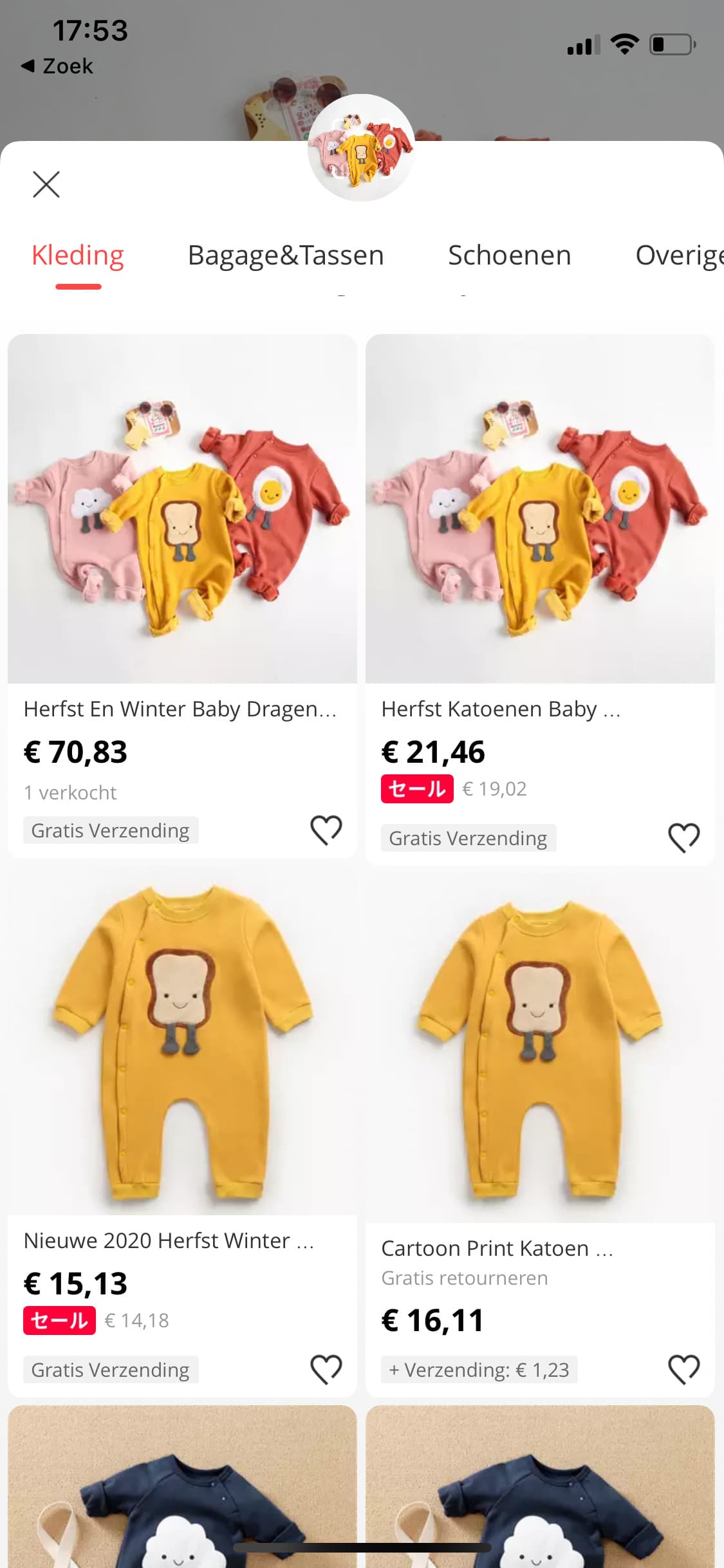Like the €15,13 yellow romper
Screen dimensions: 724x1568
coord(326,1369)
